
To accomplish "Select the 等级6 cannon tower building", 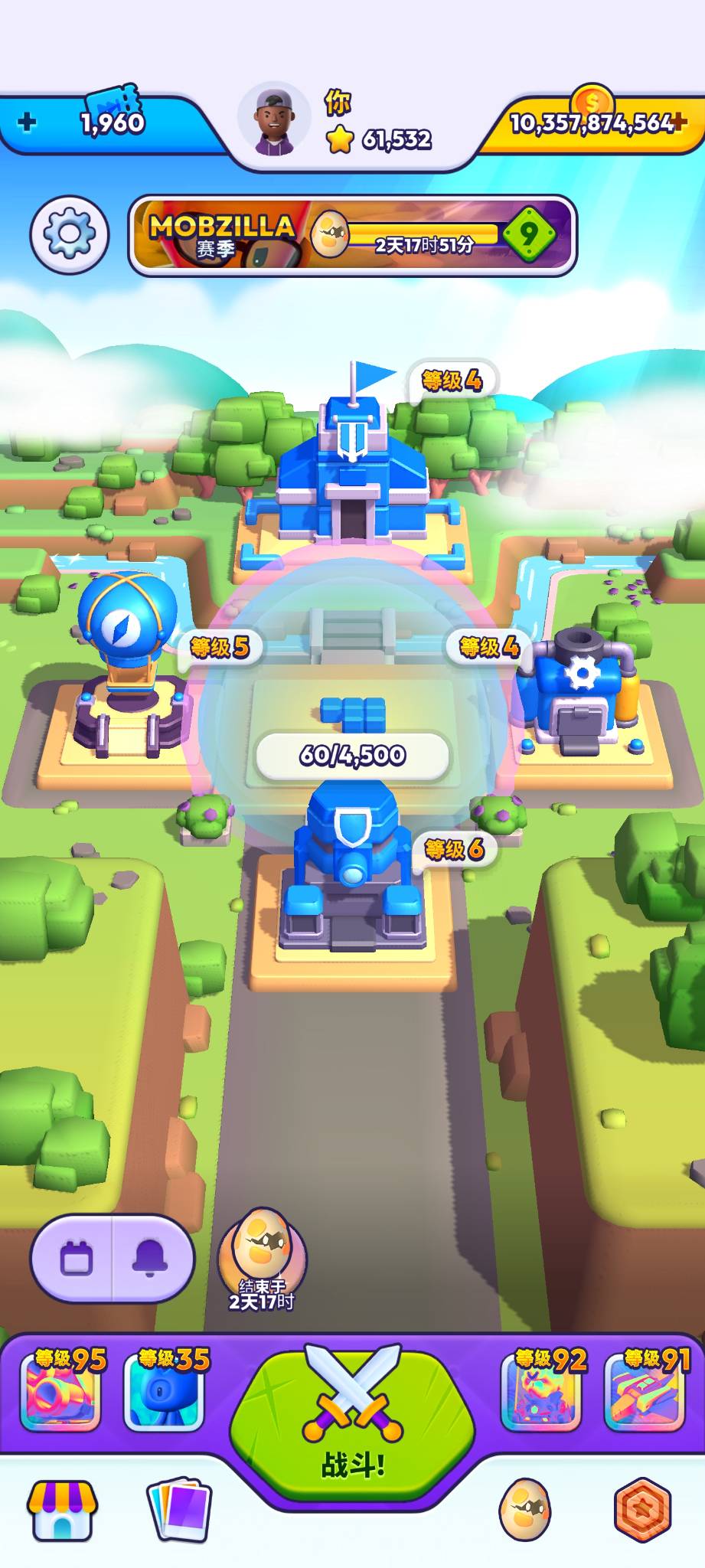I will click(x=351, y=873).
